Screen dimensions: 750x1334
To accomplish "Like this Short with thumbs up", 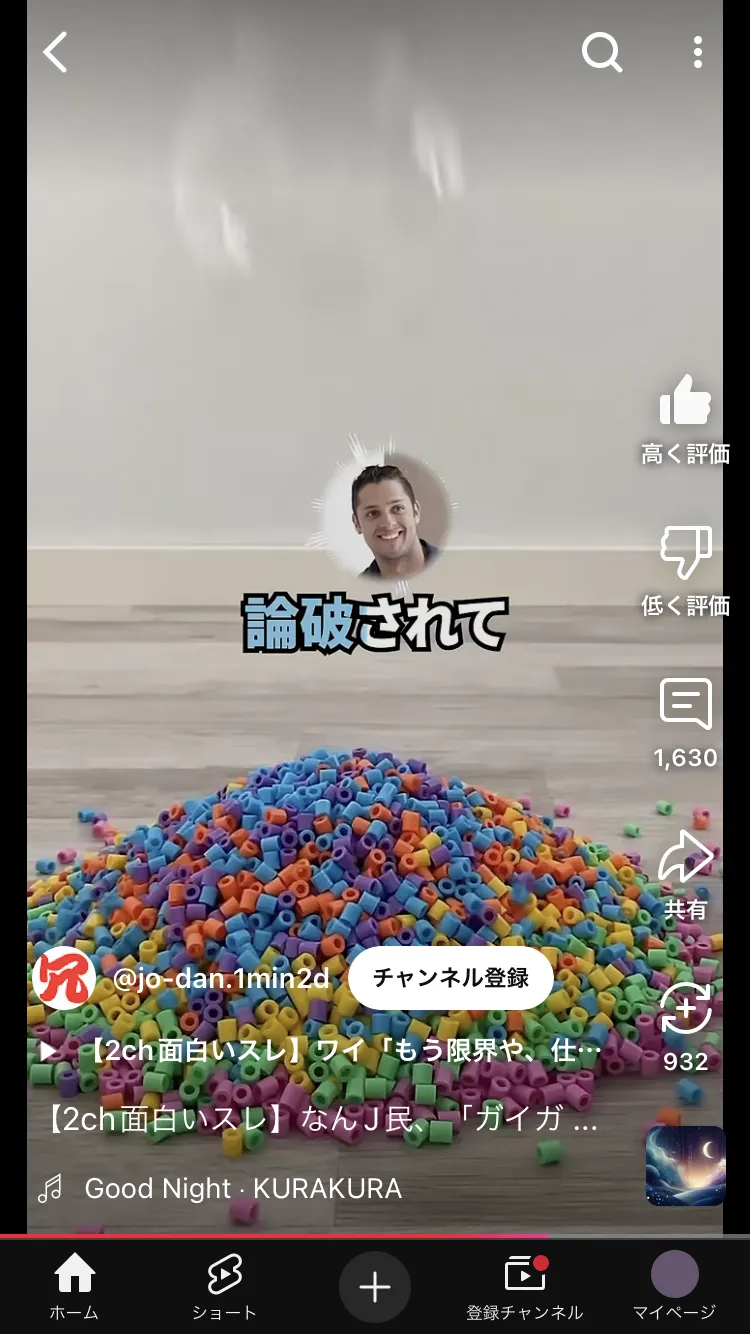I will [x=685, y=402].
